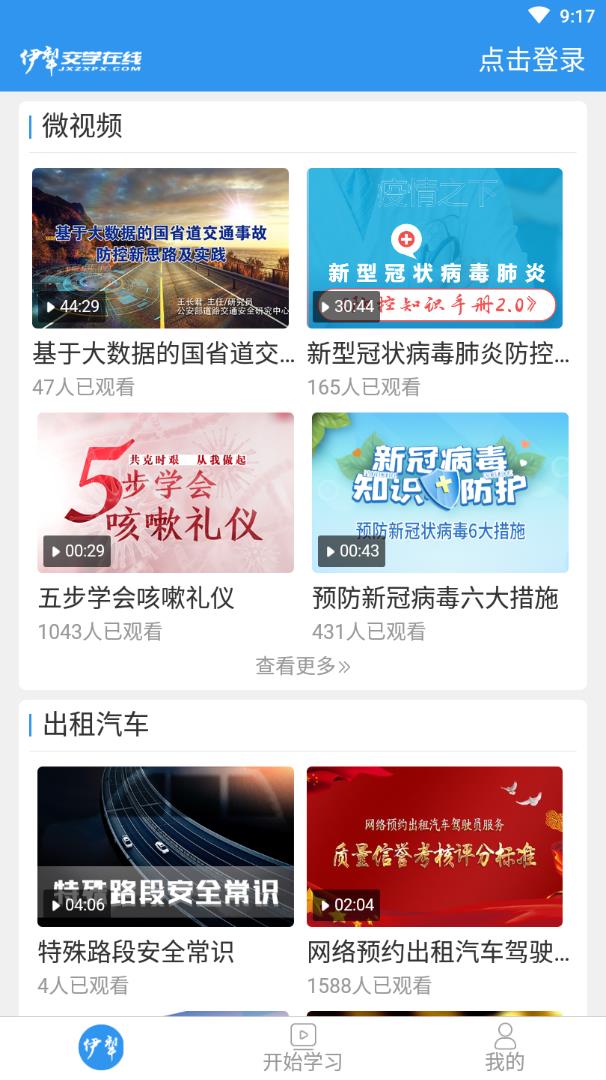
Task: Tap 点击登录 to sign in
Action: pyautogui.click(x=531, y=59)
